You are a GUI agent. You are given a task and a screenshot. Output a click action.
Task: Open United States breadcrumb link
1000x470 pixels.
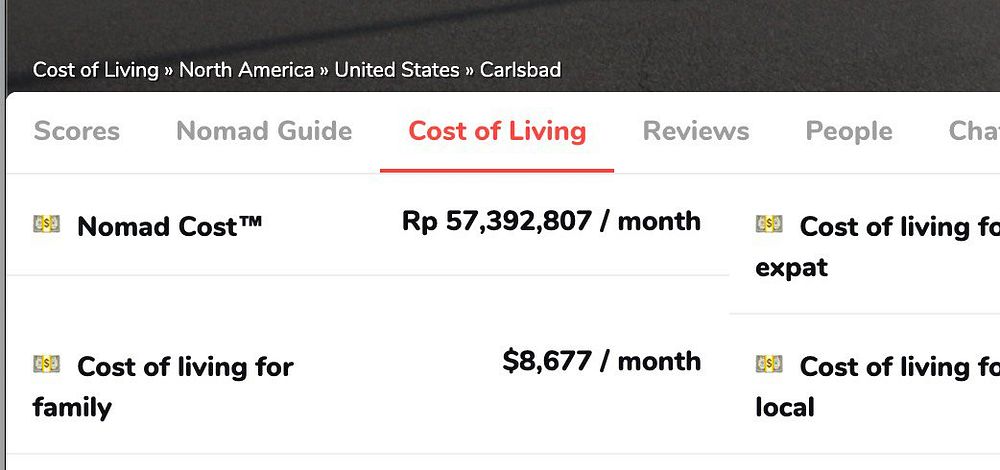click(x=397, y=70)
